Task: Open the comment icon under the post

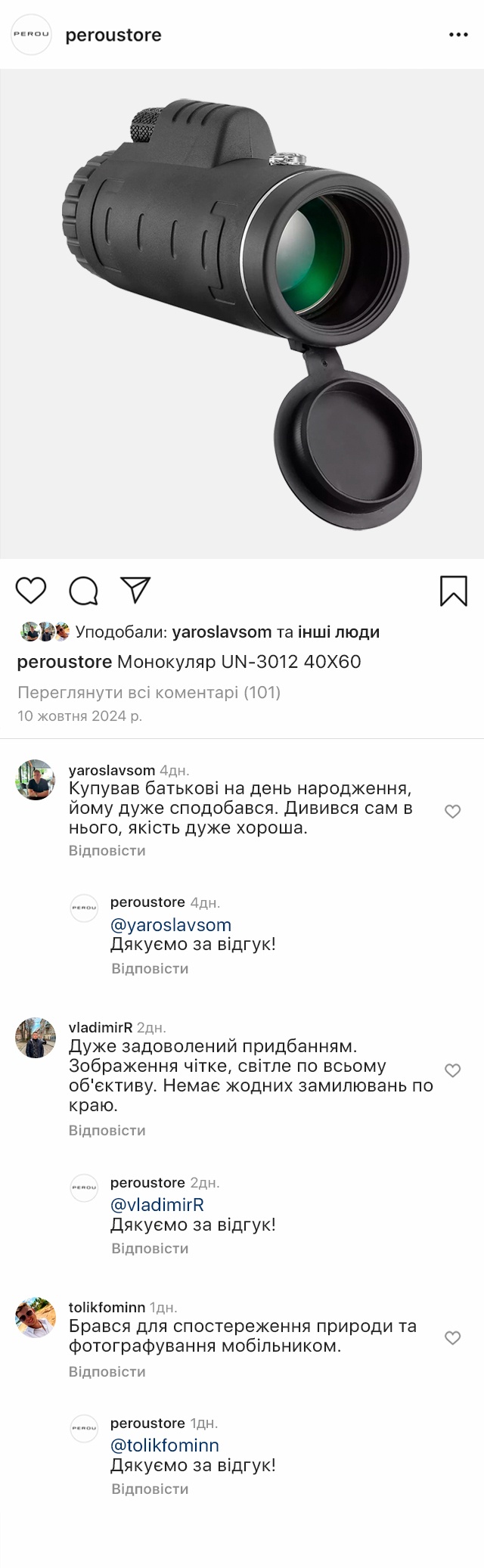Action: click(83, 591)
